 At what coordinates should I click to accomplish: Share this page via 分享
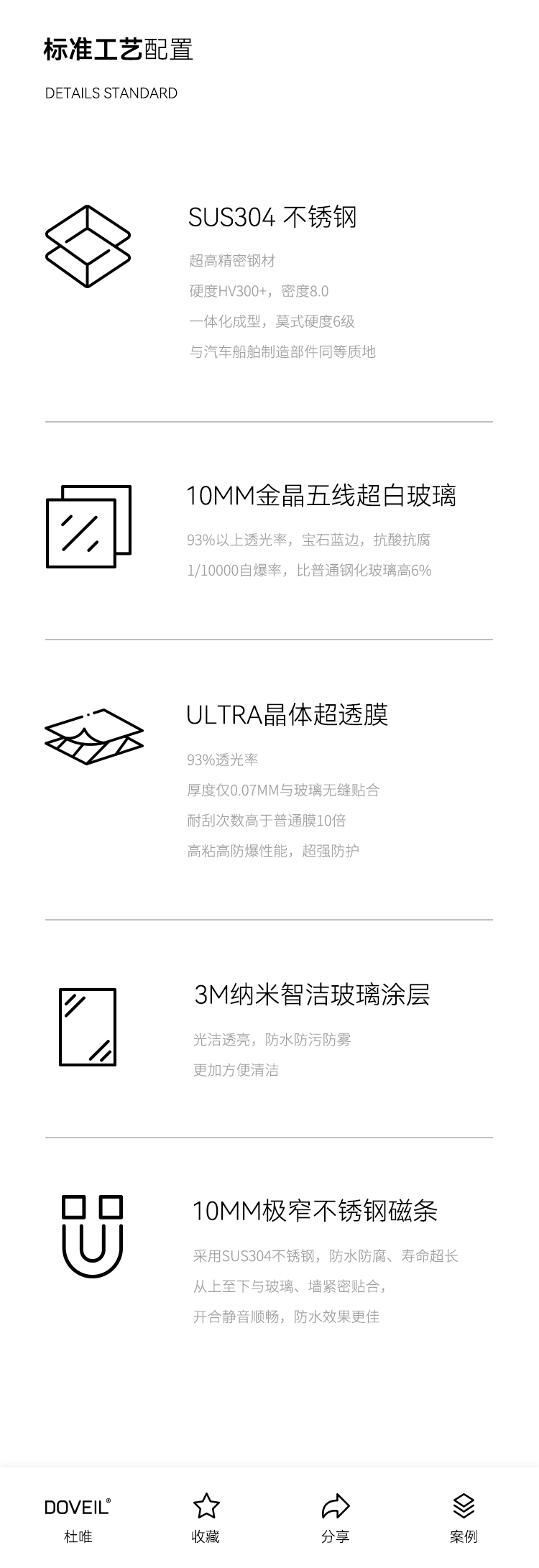click(335, 1518)
